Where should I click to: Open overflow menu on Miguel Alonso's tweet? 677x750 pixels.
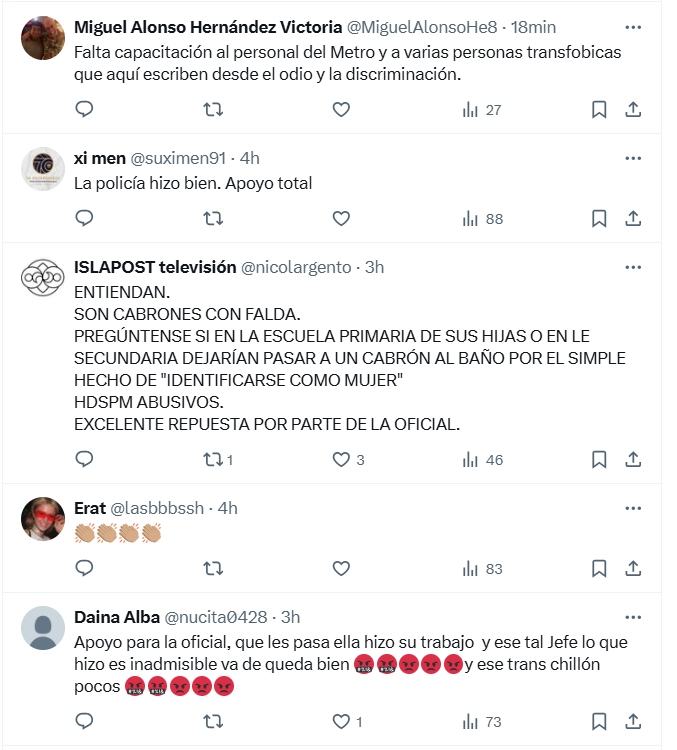tap(633, 26)
